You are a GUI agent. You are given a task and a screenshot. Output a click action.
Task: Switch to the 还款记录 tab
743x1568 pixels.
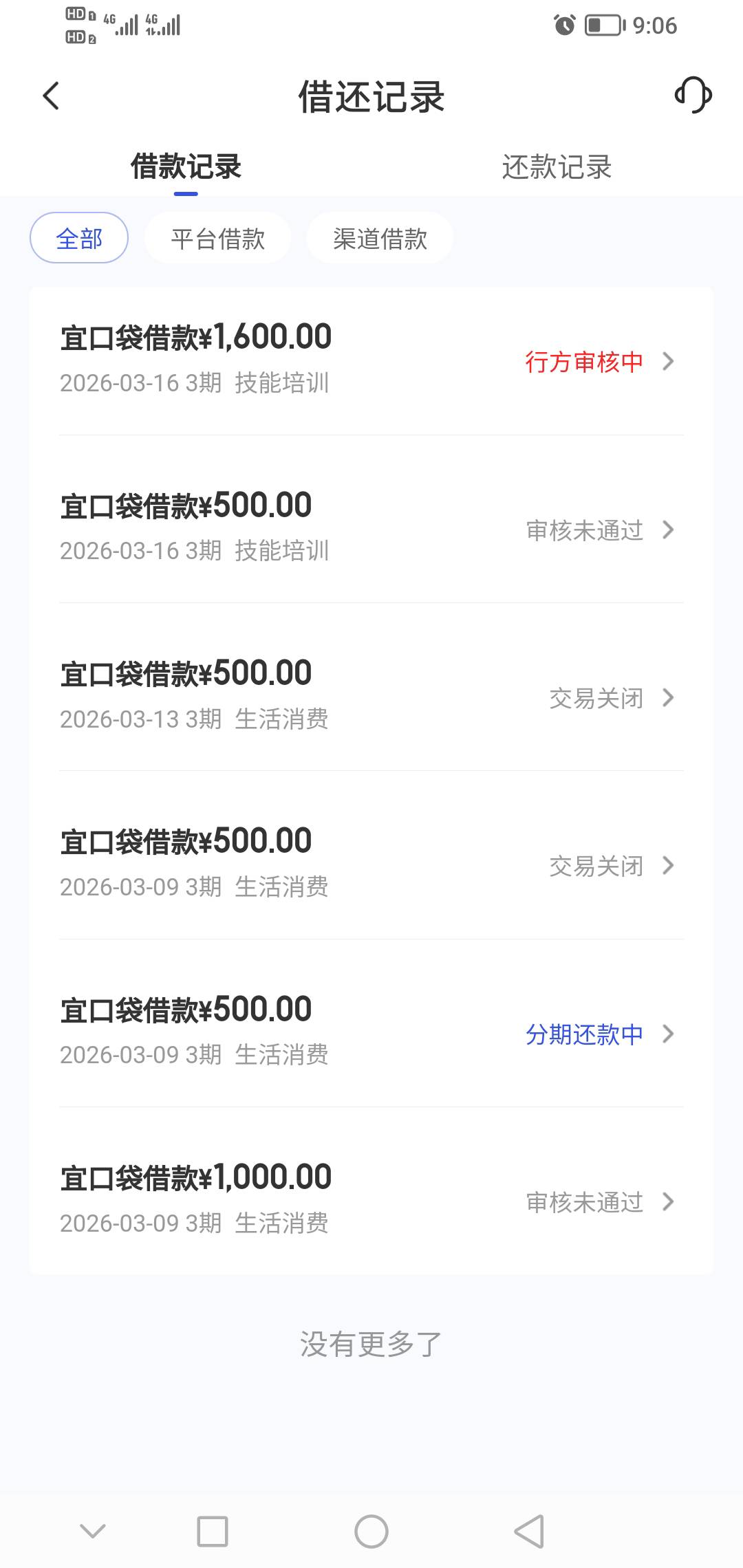click(557, 166)
